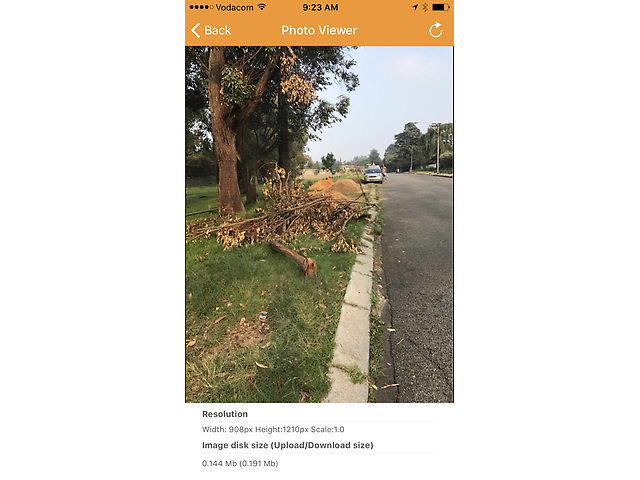Tap the rotate icon in the header

436,30
